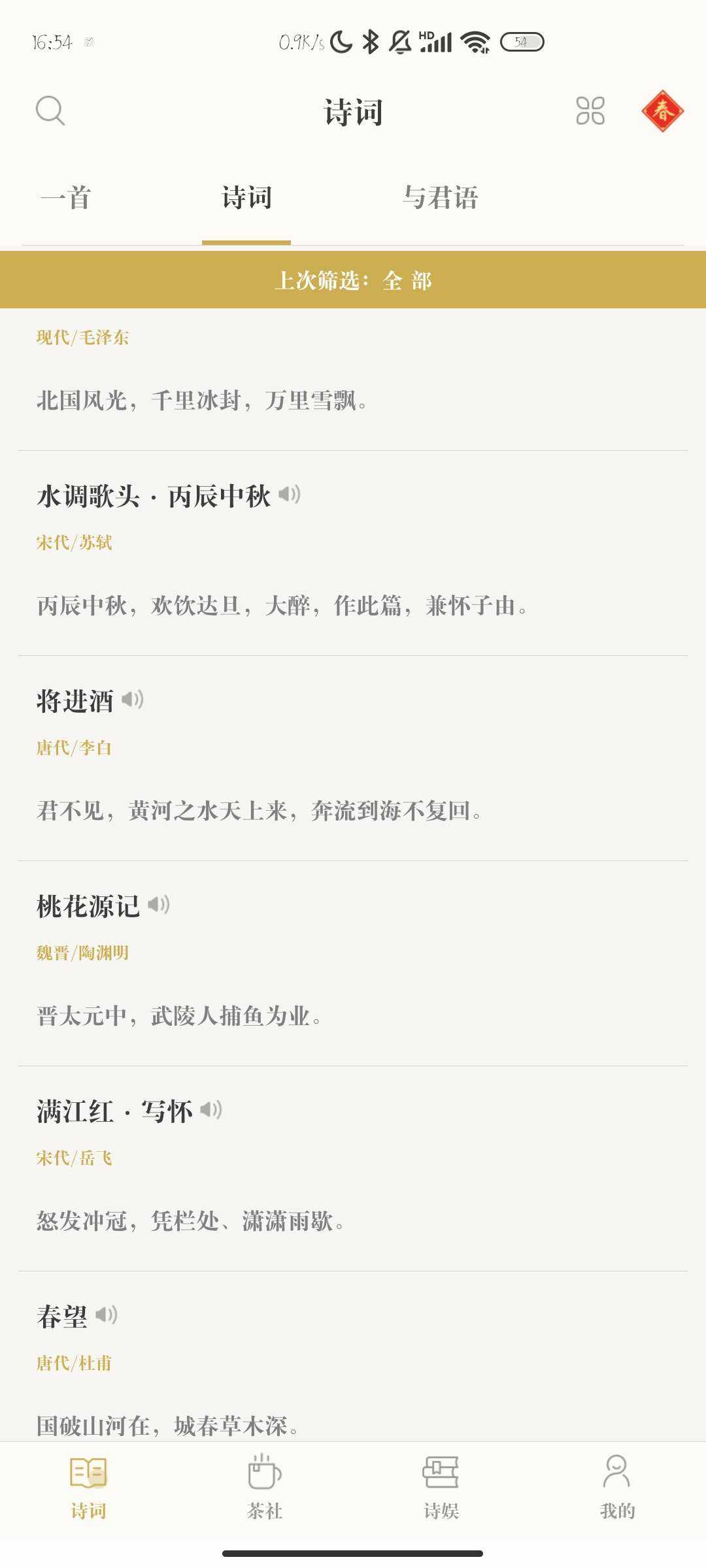Open the 我的 profile tab
The image size is (706, 1568).
point(617,1487)
